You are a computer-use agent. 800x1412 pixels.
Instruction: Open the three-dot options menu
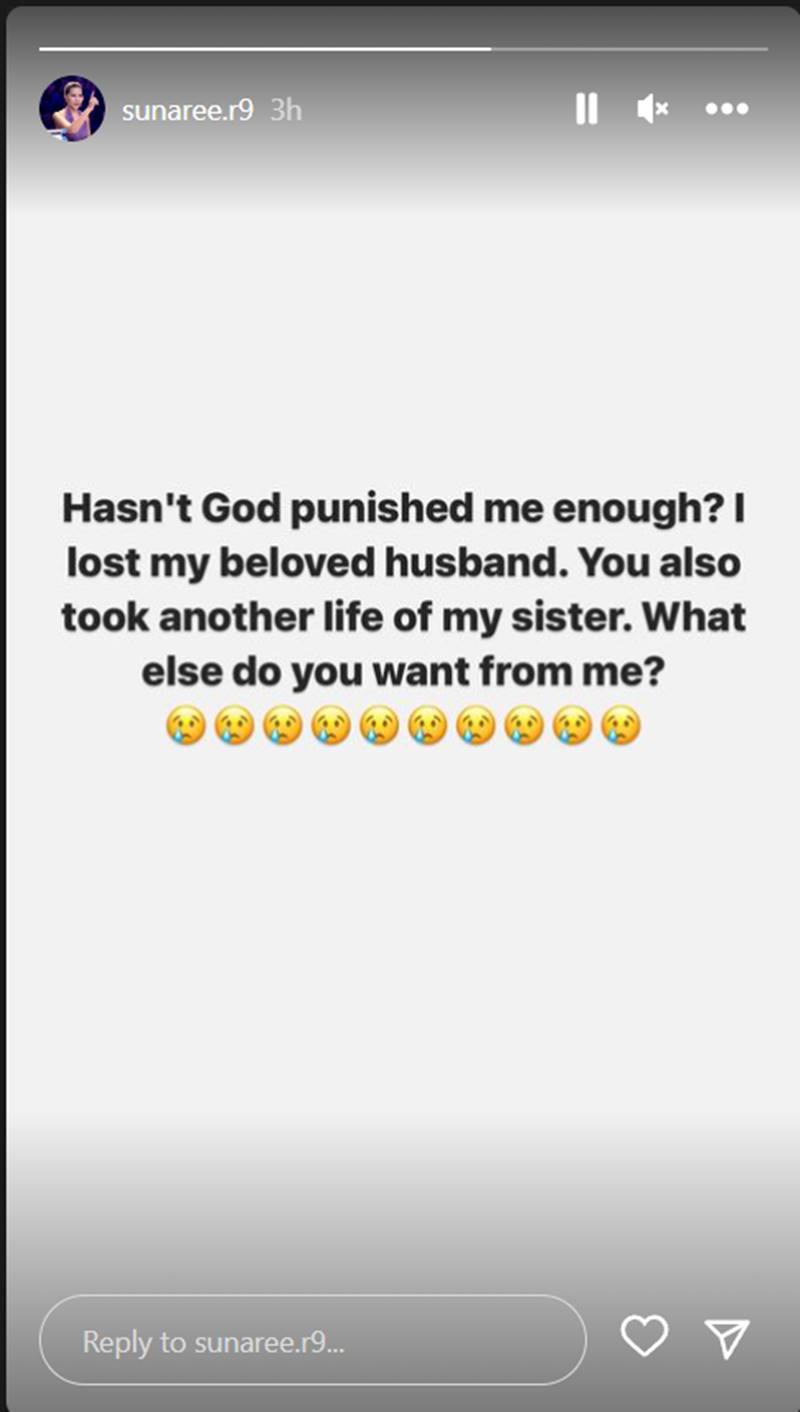pos(727,109)
